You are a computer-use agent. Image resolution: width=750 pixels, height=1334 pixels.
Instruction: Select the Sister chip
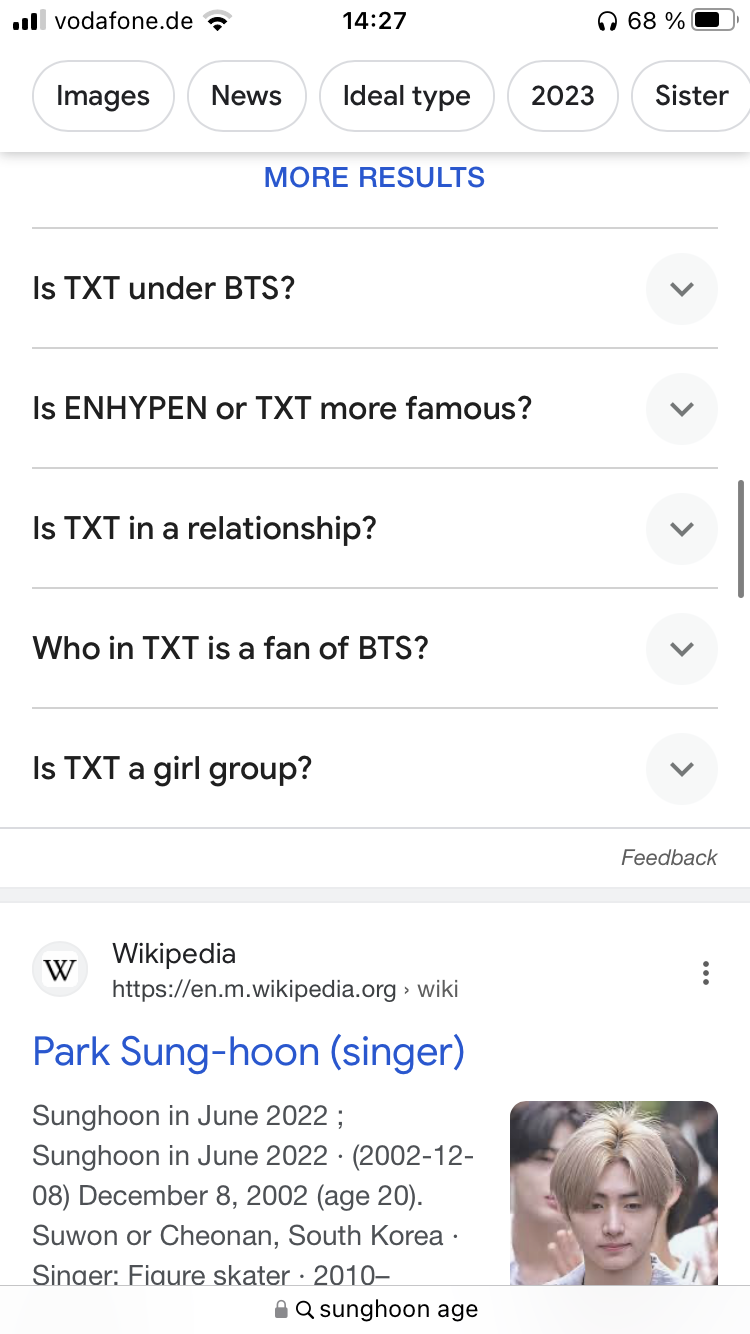point(691,96)
